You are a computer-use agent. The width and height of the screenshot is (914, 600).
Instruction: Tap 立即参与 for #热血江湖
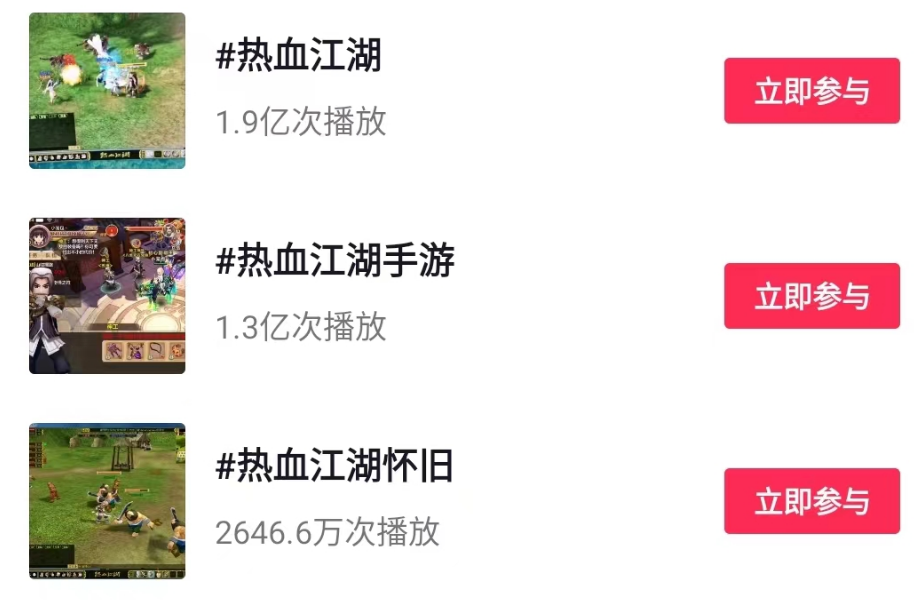811,91
